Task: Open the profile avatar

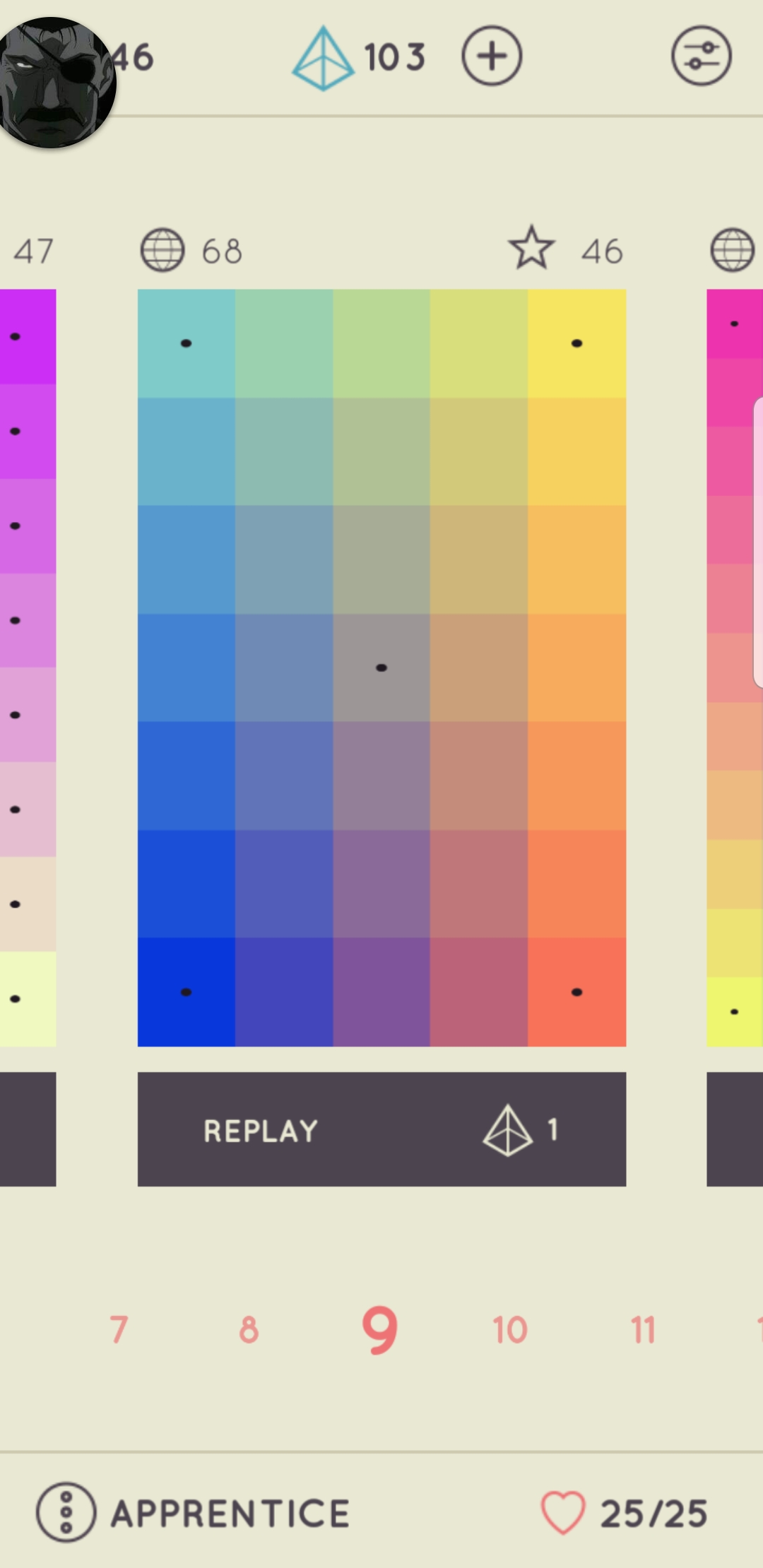Action: pos(55,82)
